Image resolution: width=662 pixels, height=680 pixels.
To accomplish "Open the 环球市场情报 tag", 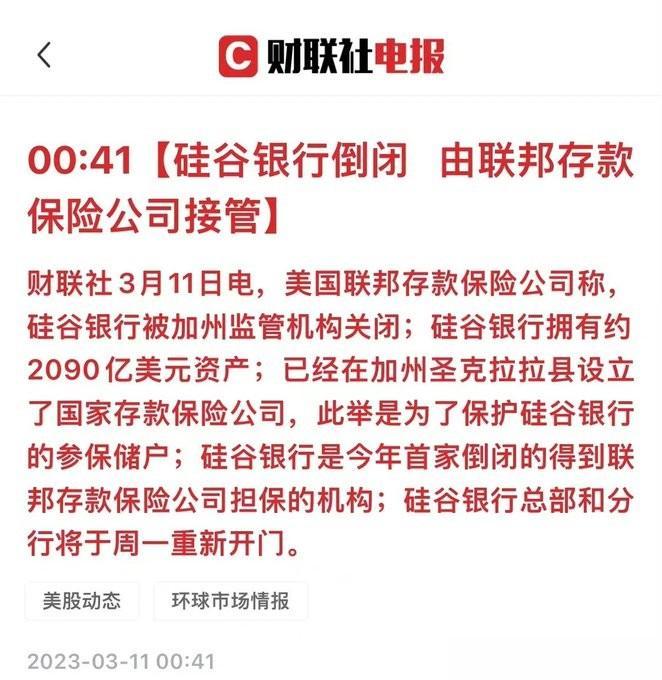I will pyautogui.click(x=230, y=601).
